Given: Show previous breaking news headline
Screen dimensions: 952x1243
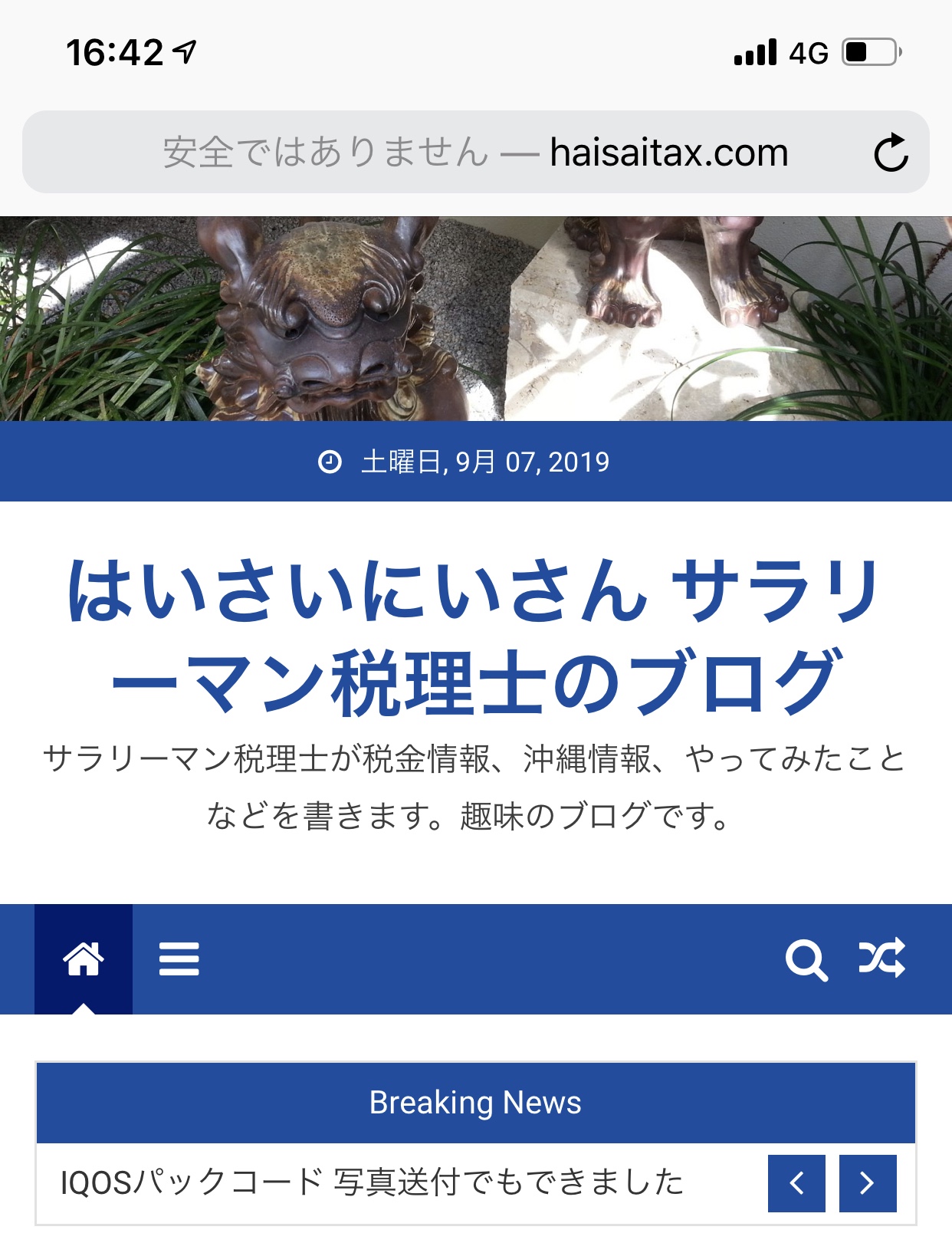Looking at the screenshot, I should (x=796, y=1182).
